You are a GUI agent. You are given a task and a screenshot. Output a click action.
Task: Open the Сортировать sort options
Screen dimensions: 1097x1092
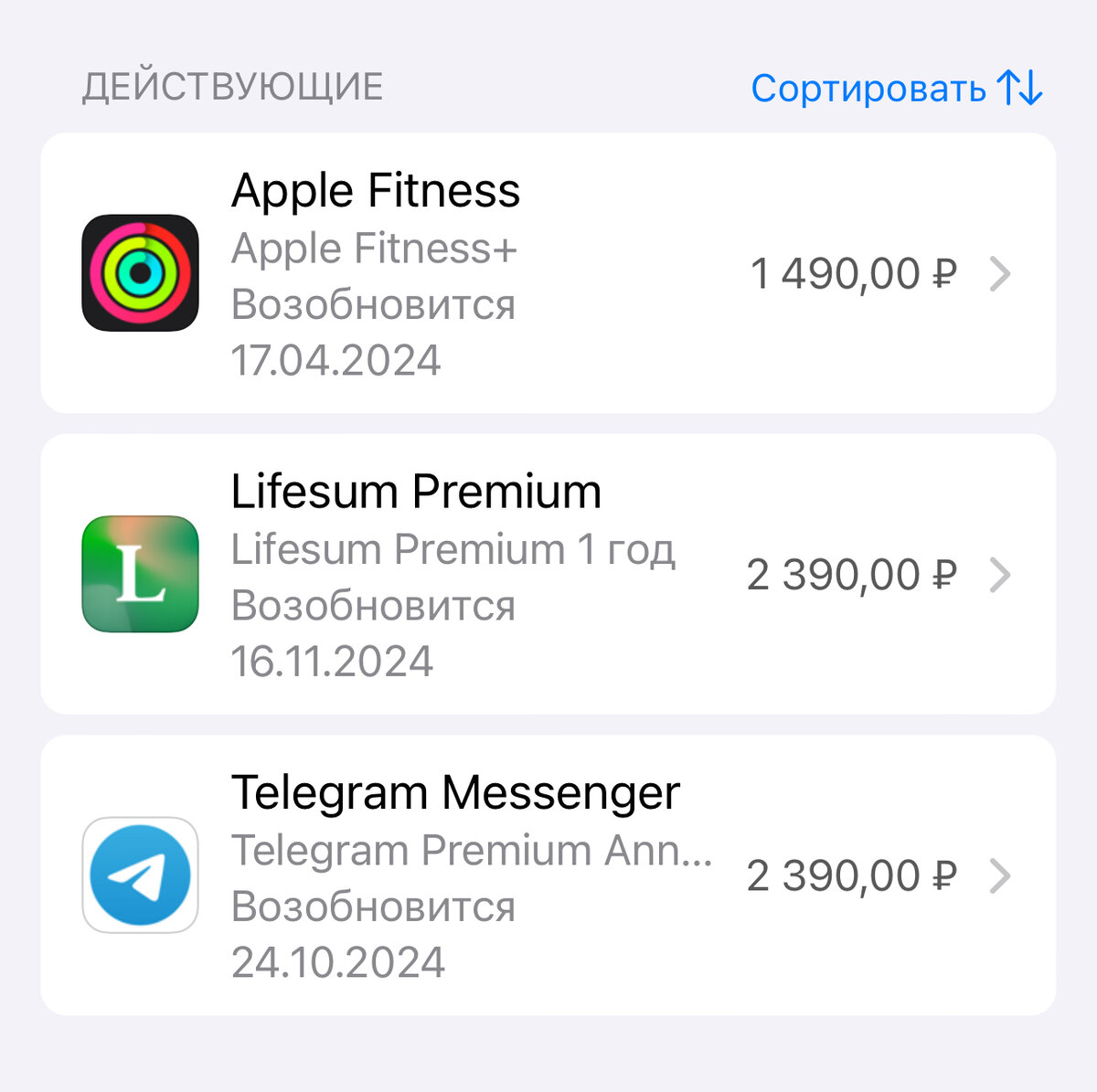point(896,89)
